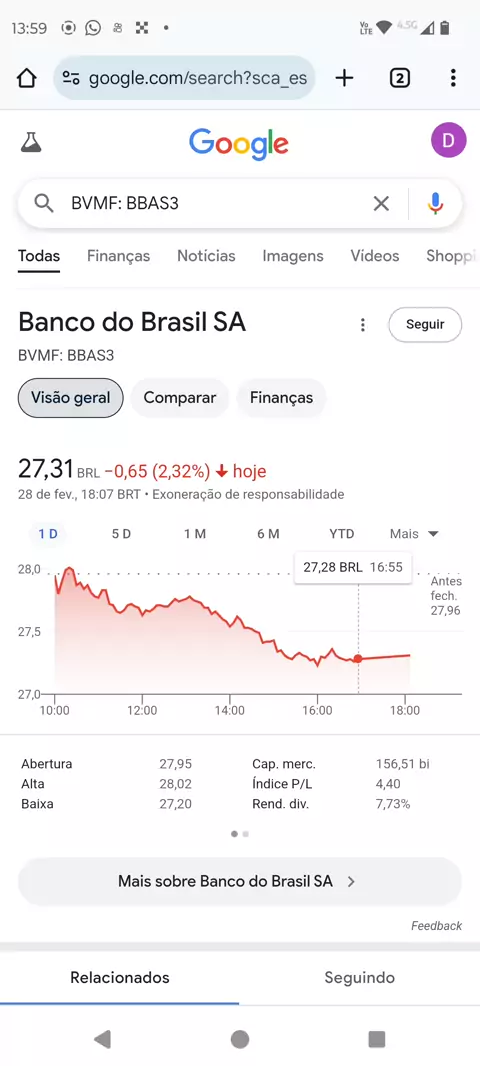This screenshot has width=480, height=1066.
Task: Switch to the Seguindo tab
Action: click(359, 978)
